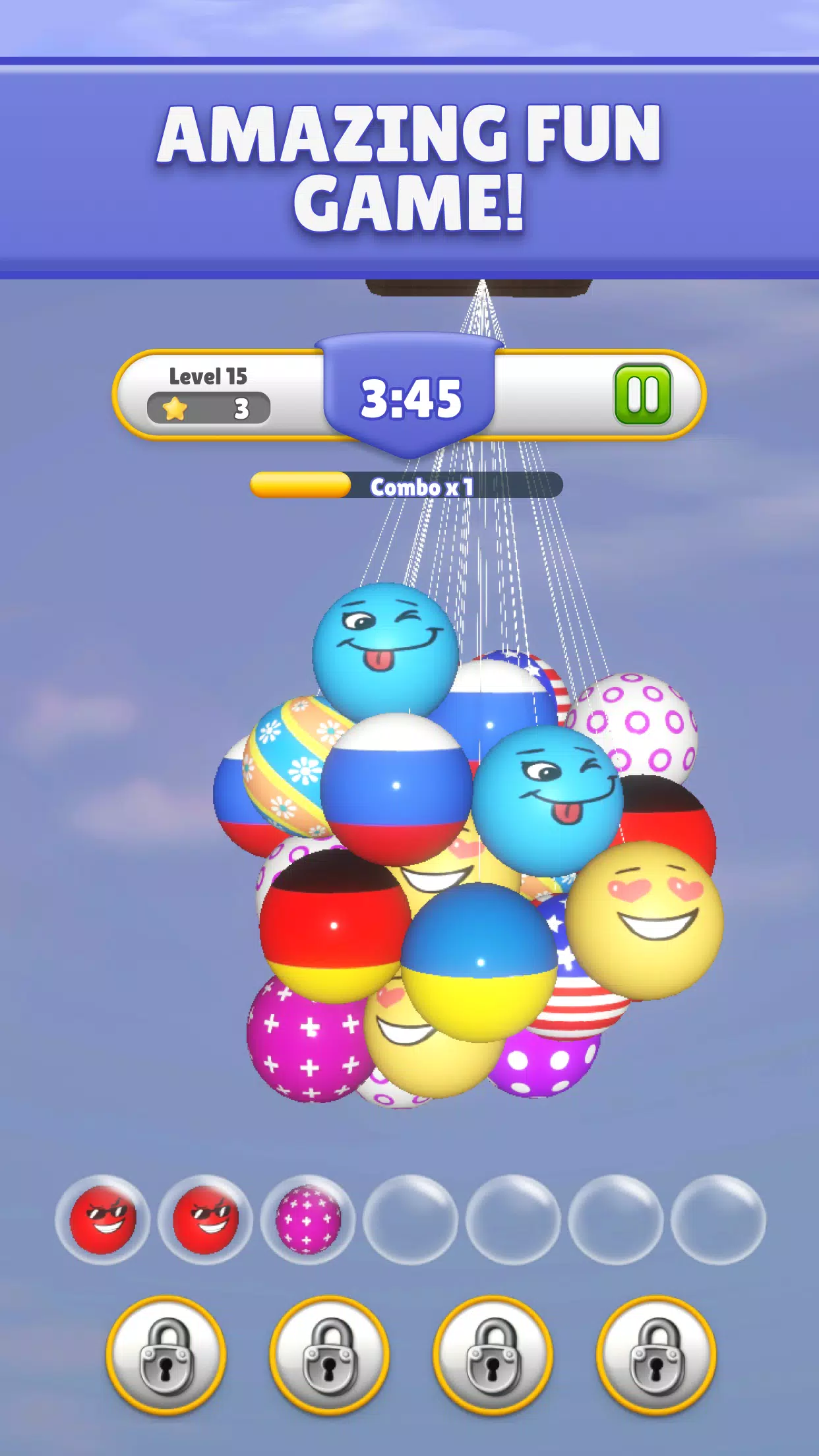Pick the blue and yellow flag ball
819x1456 pixels.
coord(479,963)
